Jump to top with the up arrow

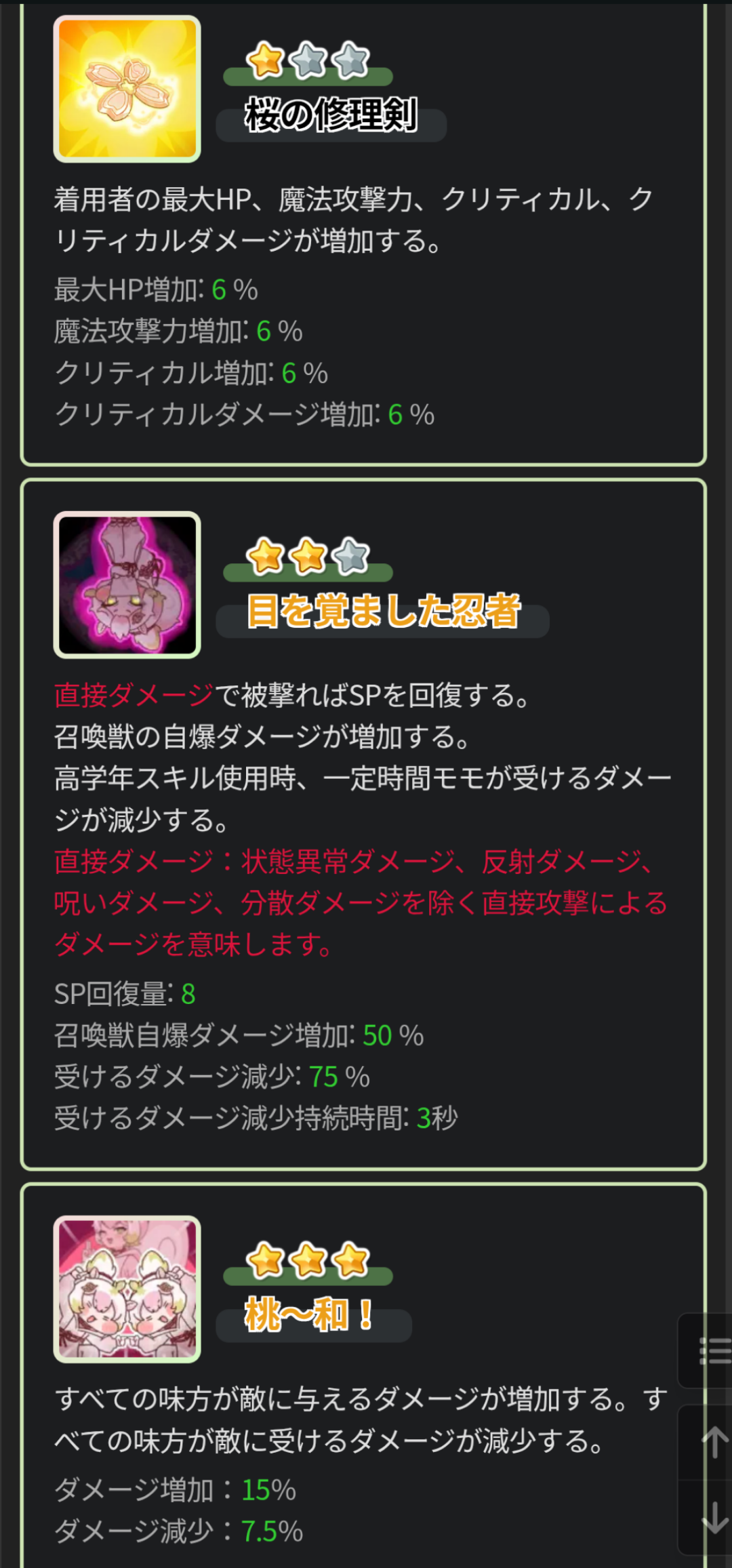coord(713,1443)
